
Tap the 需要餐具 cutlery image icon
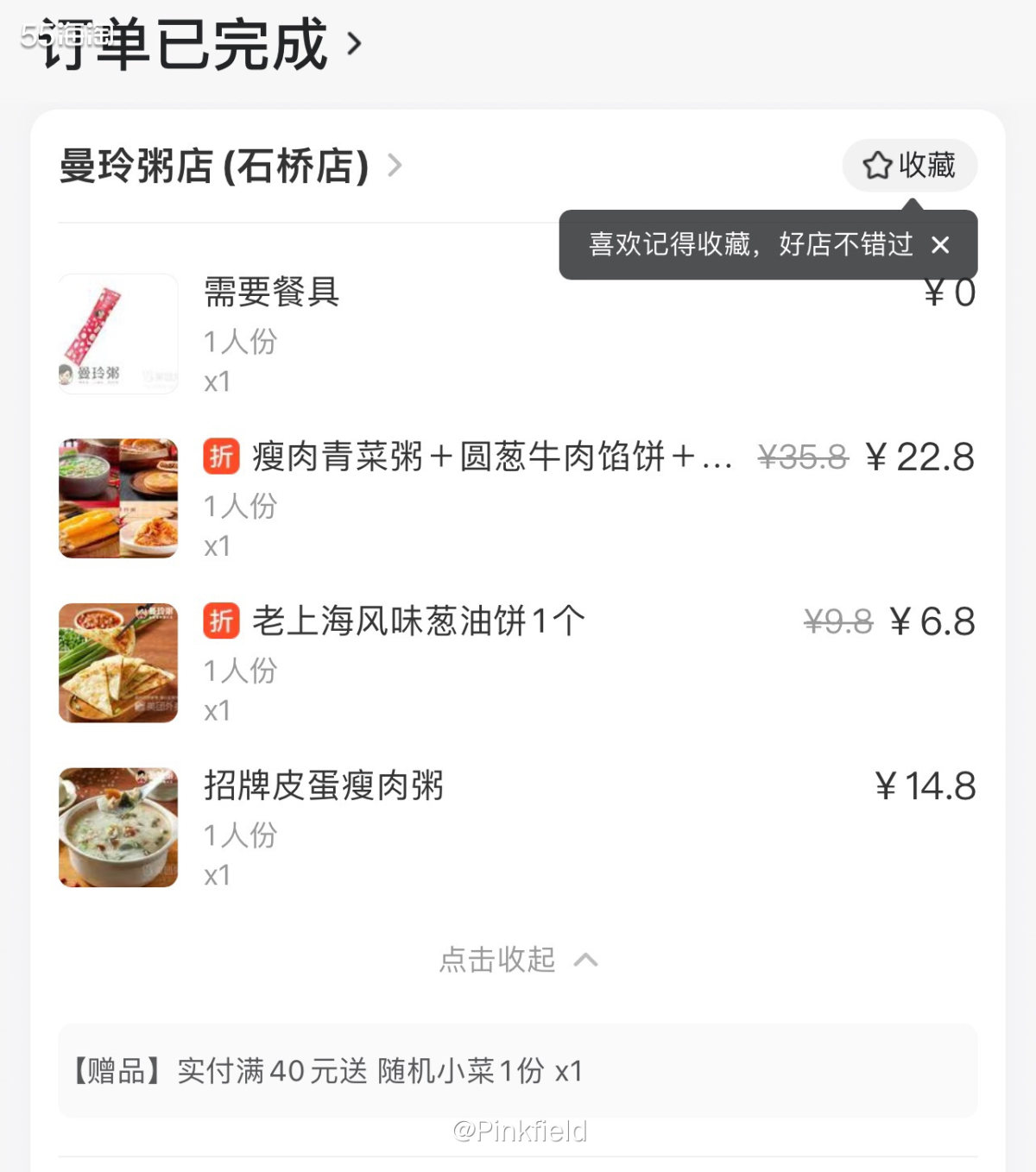[x=117, y=333]
